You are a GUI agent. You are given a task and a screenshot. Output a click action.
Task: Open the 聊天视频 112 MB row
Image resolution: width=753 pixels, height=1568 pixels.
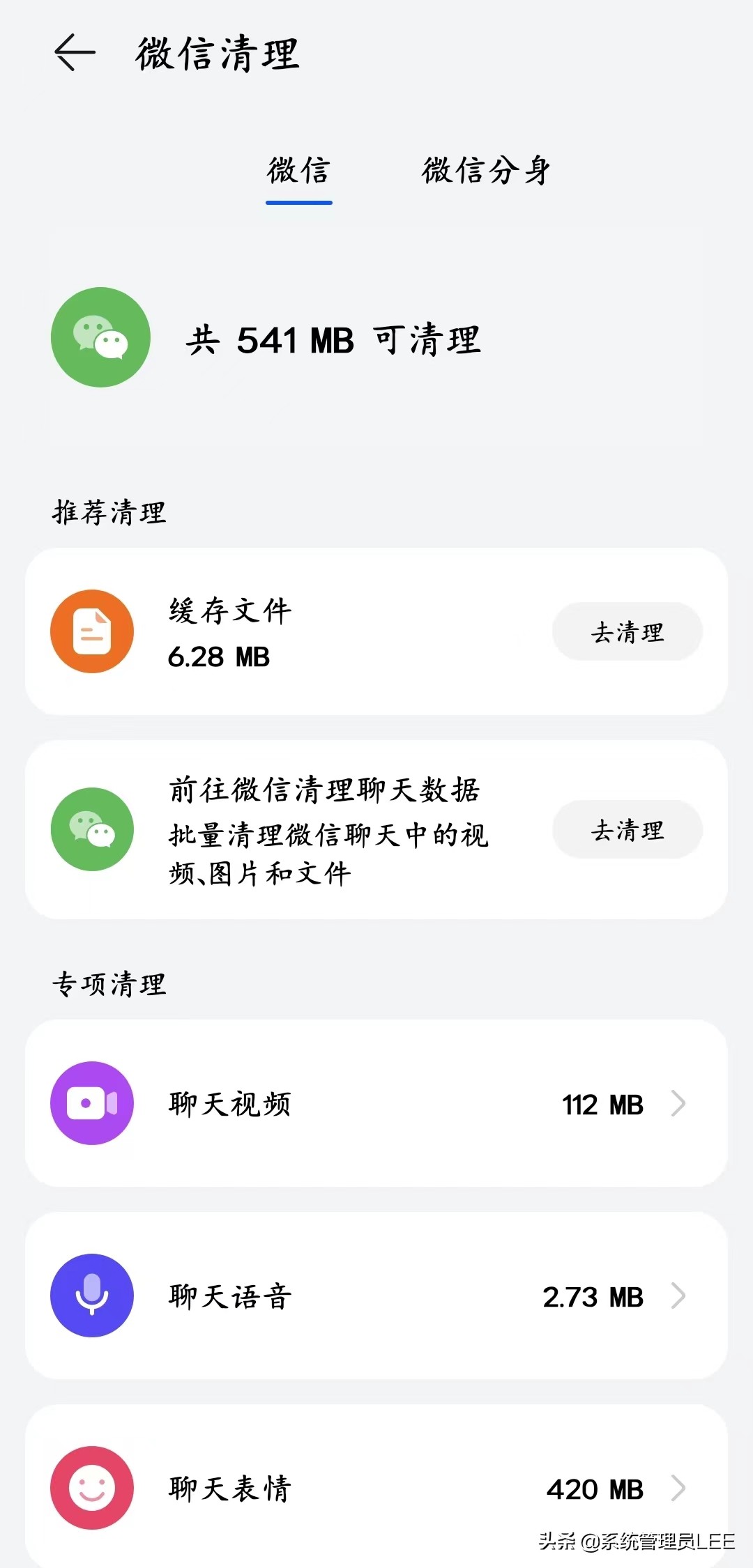pyautogui.click(x=376, y=1105)
